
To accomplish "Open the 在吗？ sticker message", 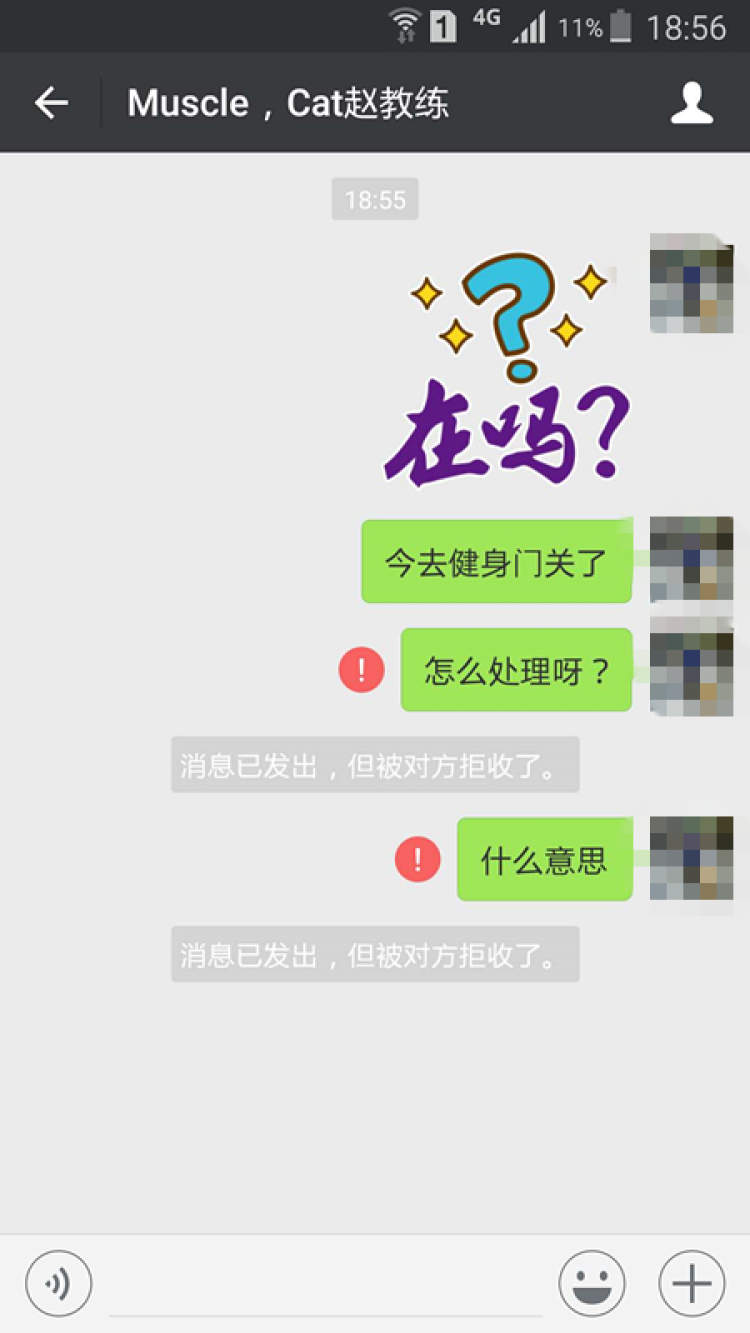I will pyautogui.click(x=508, y=370).
